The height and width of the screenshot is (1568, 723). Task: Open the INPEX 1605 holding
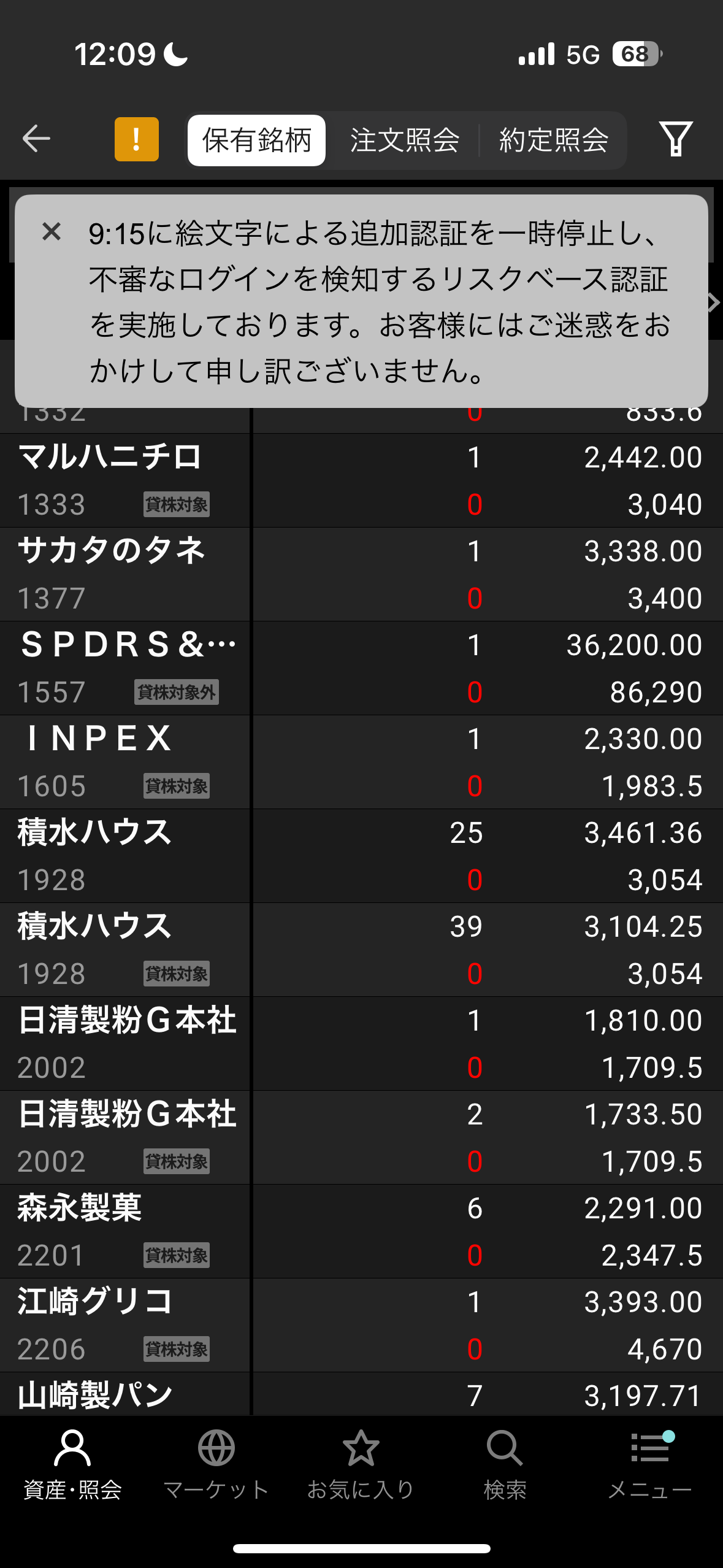click(361, 763)
